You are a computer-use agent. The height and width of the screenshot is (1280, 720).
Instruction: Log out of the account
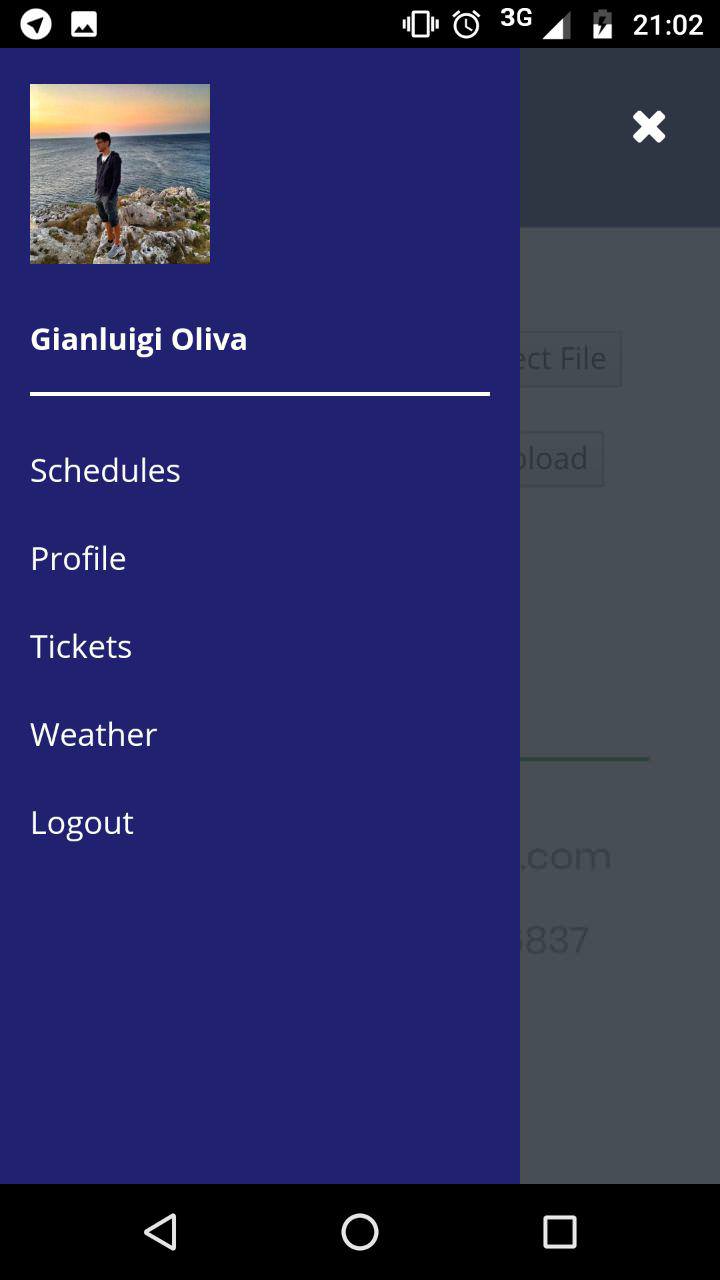tap(82, 822)
